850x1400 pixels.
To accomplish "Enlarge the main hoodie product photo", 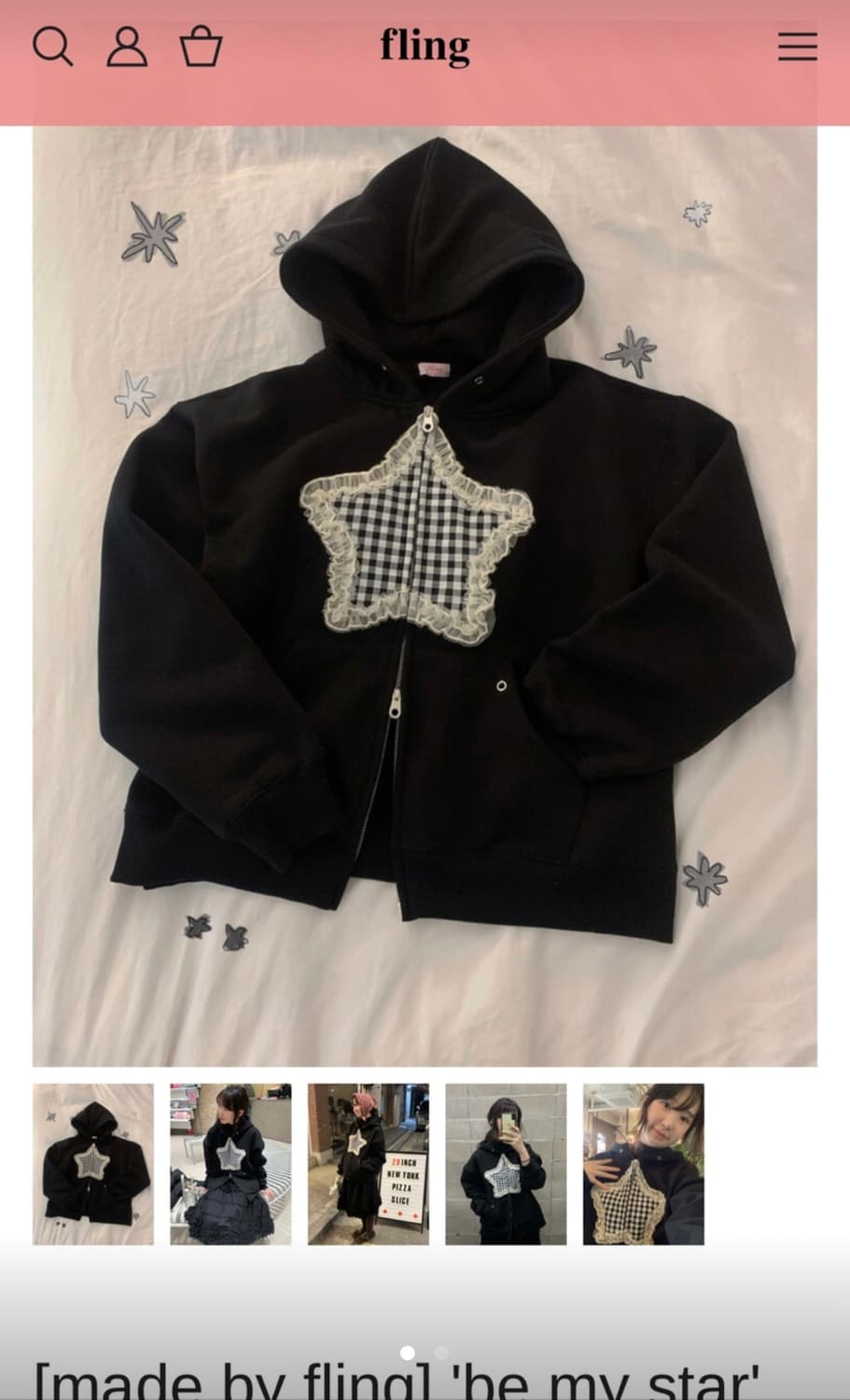I will pyautogui.click(x=425, y=596).
